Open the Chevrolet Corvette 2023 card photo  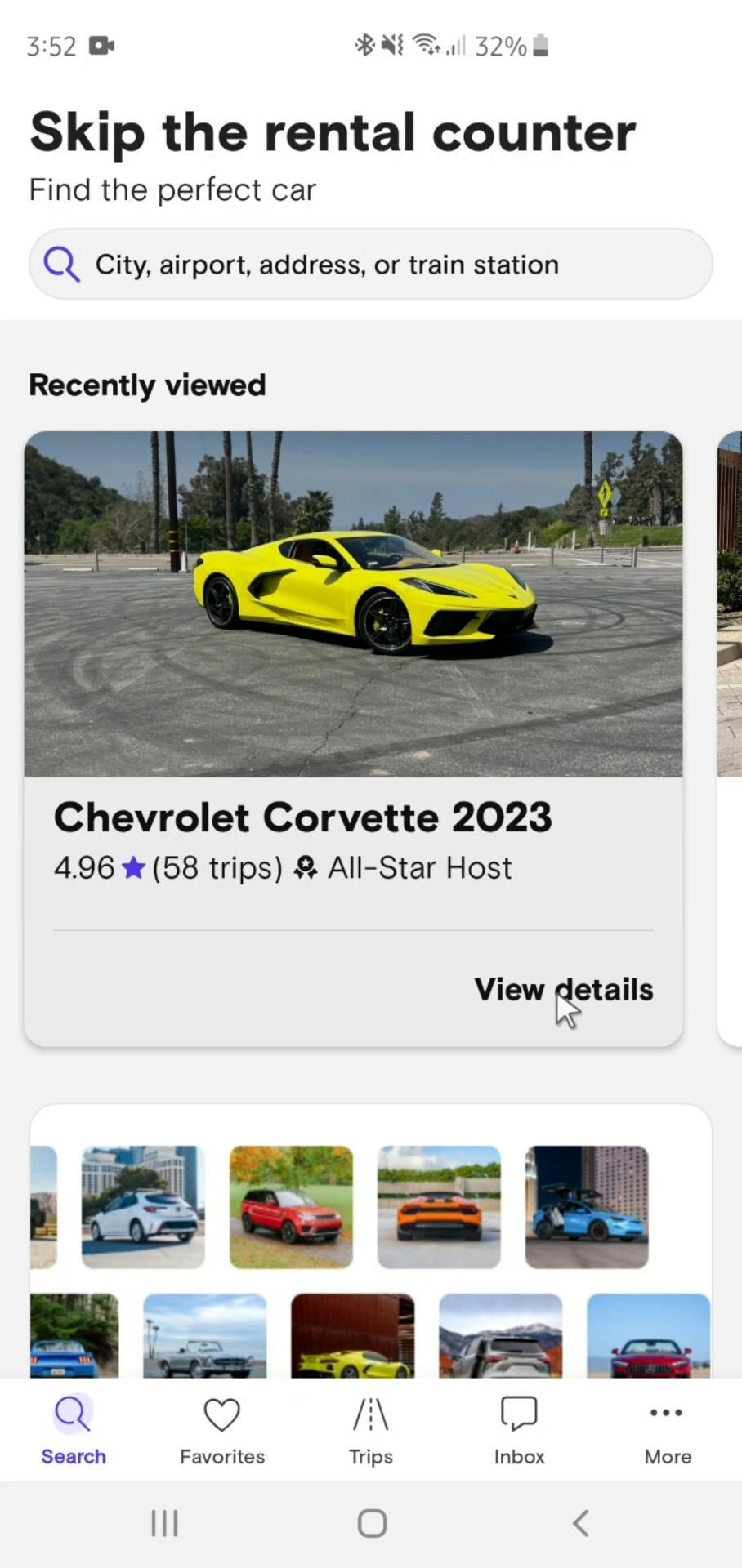tap(353, 604)
